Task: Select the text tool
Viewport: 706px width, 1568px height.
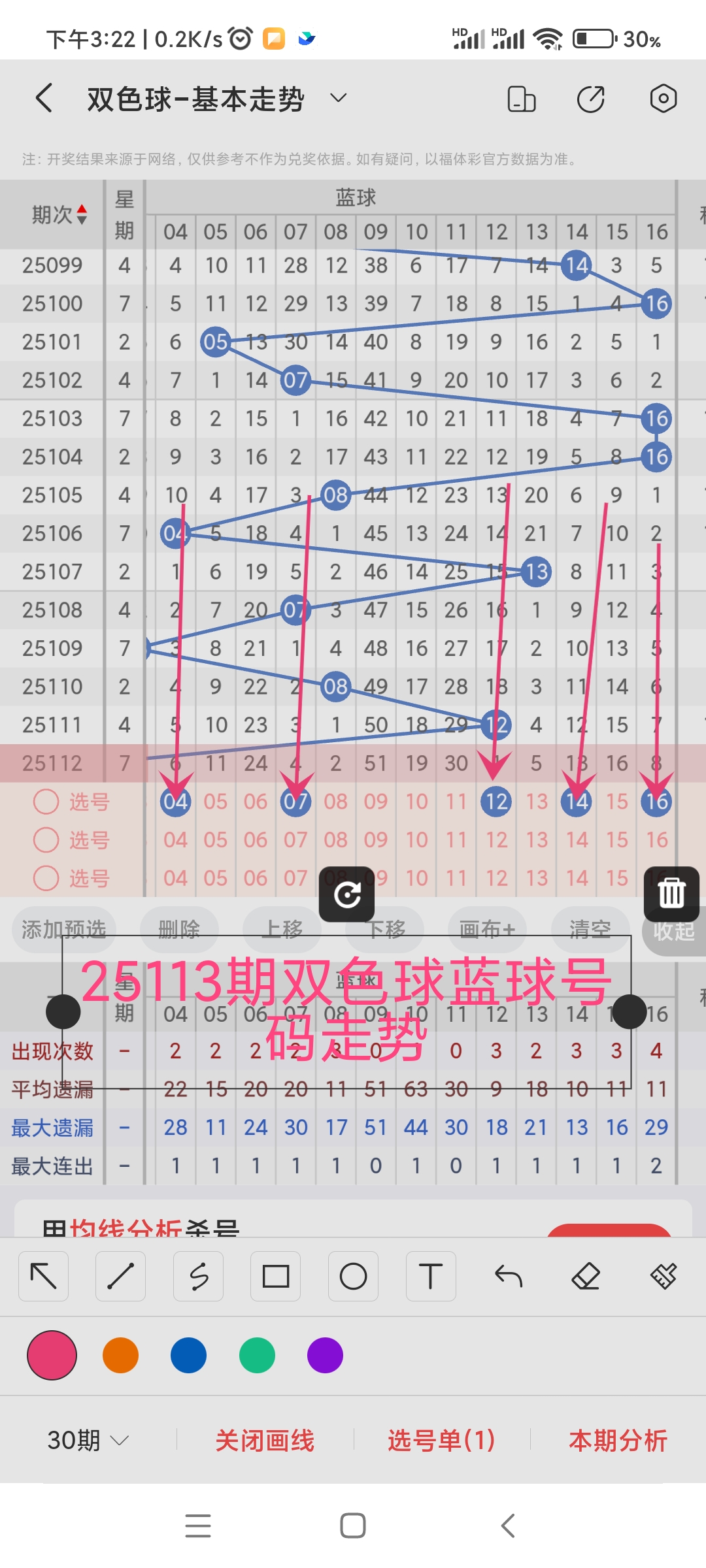Action: [431, 1276]
